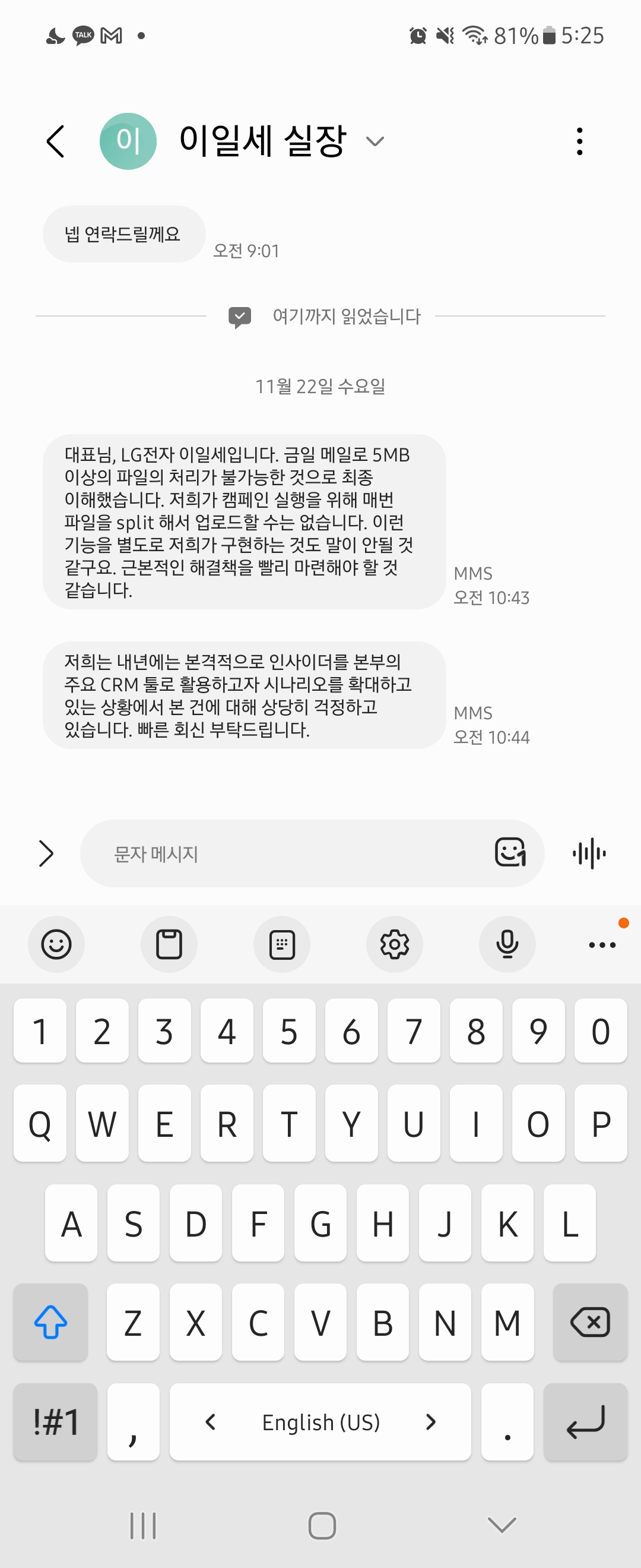Open the 10:43 message about 5MB files

click(x=243, y=521)
